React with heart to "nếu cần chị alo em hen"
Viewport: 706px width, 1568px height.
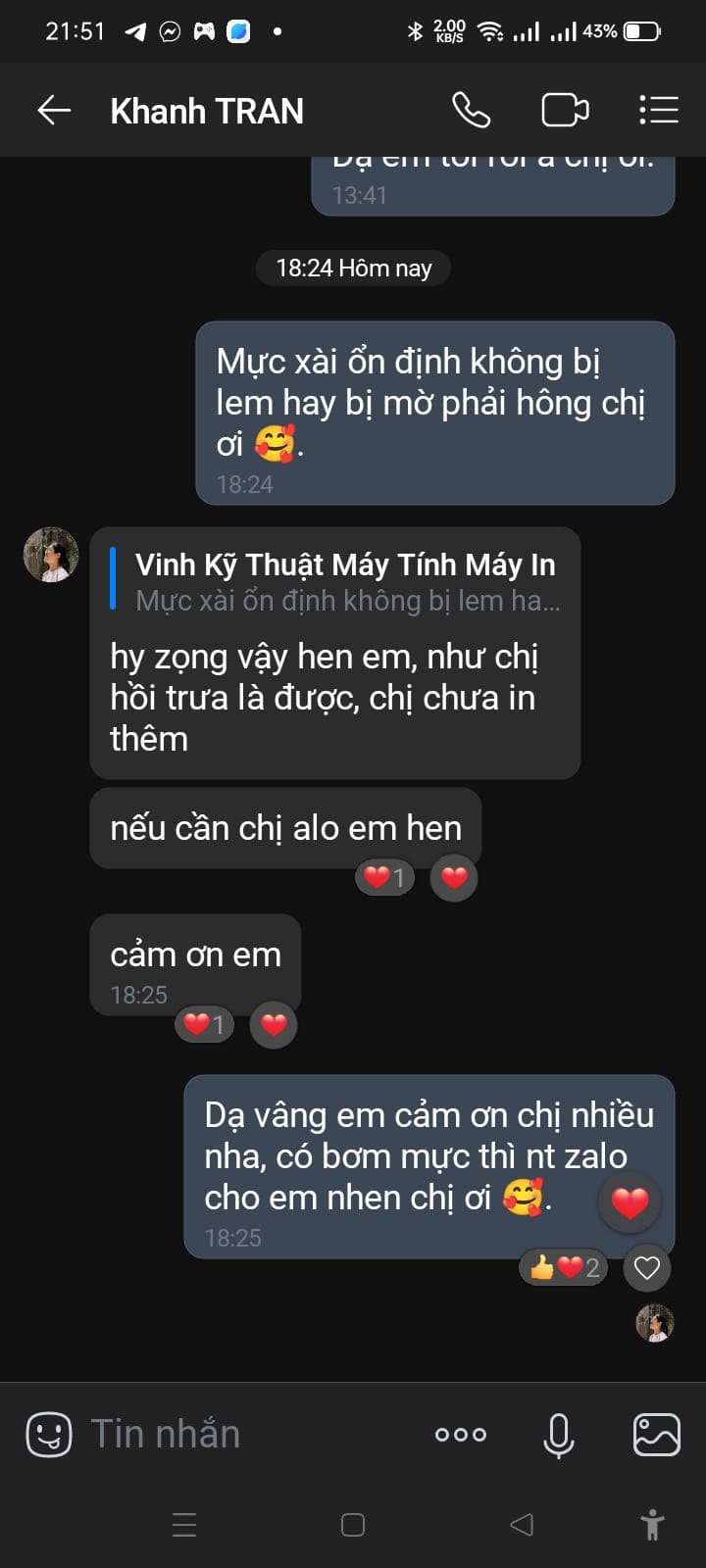tap(454, 877)
